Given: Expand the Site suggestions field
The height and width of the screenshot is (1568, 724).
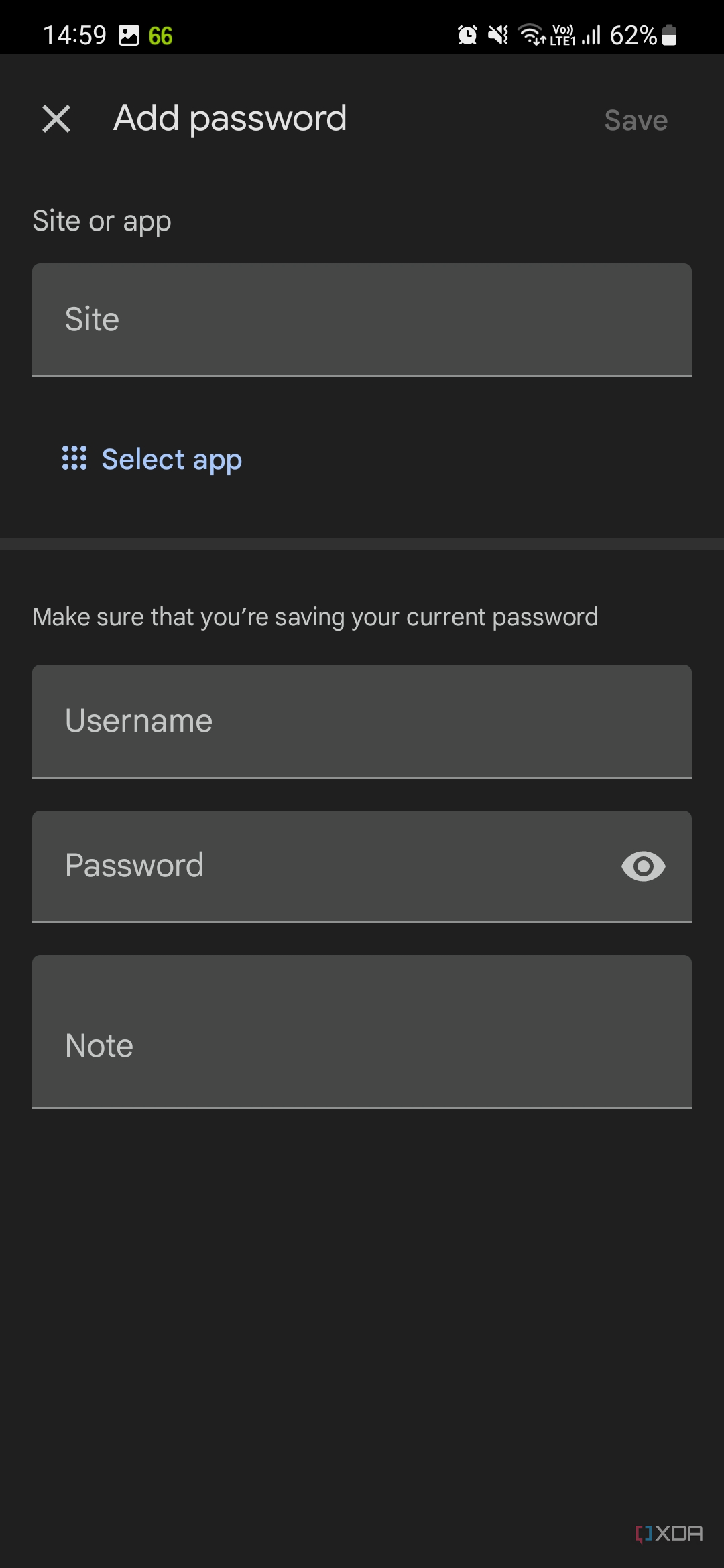Looking at the screenshot, I should click(362, 320).
